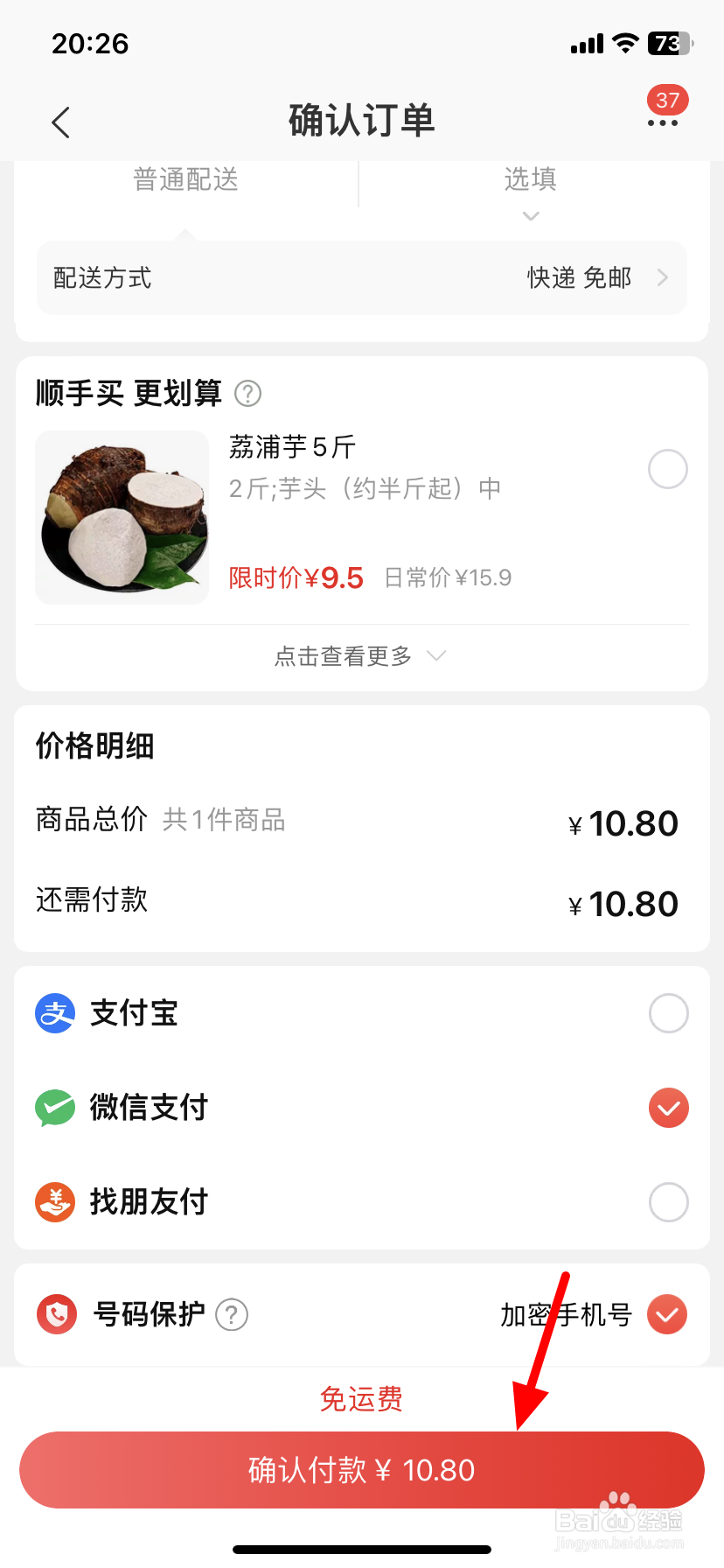
Task: Choose 支付宝 as payment method
Action: point(668,1013)
